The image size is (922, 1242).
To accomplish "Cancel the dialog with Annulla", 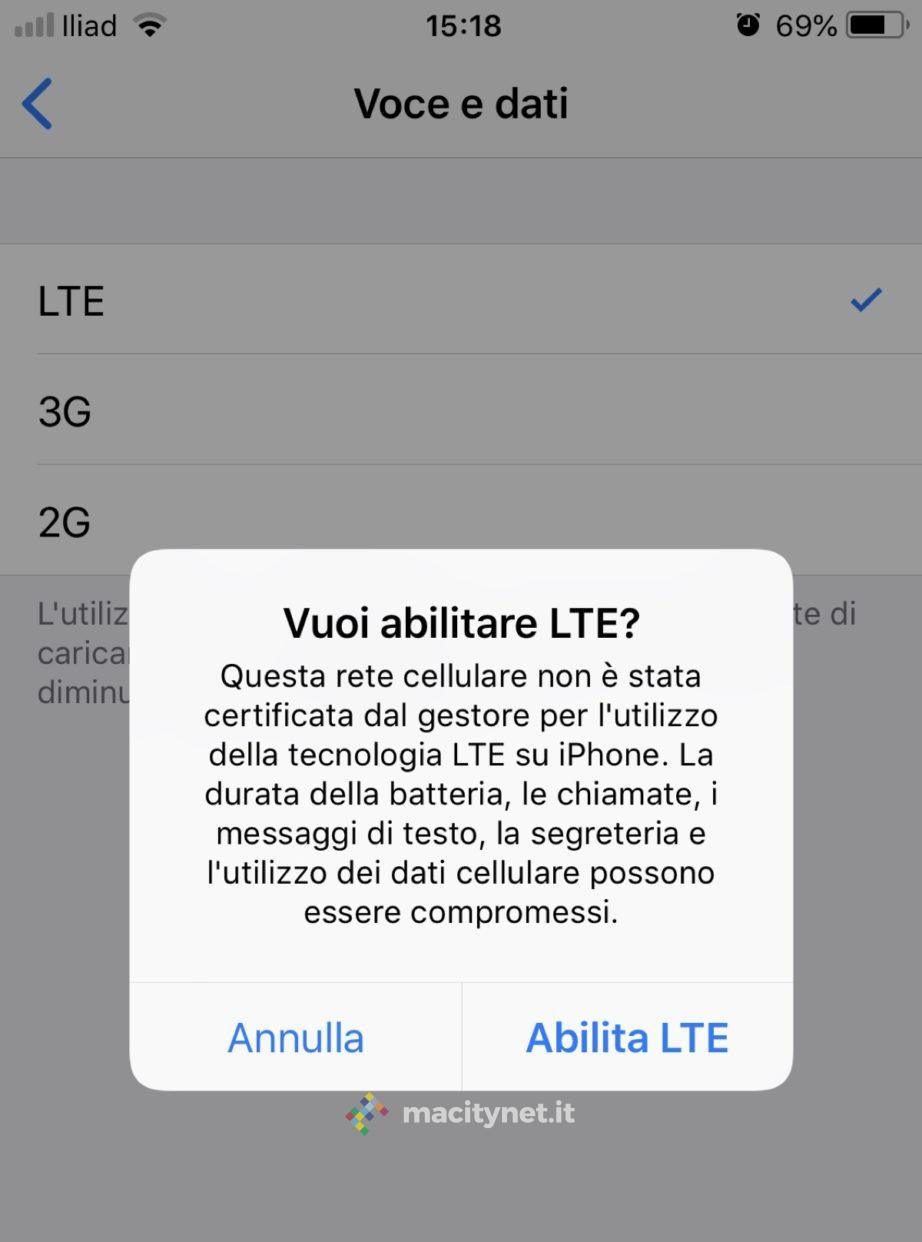I will [296, 1038].
